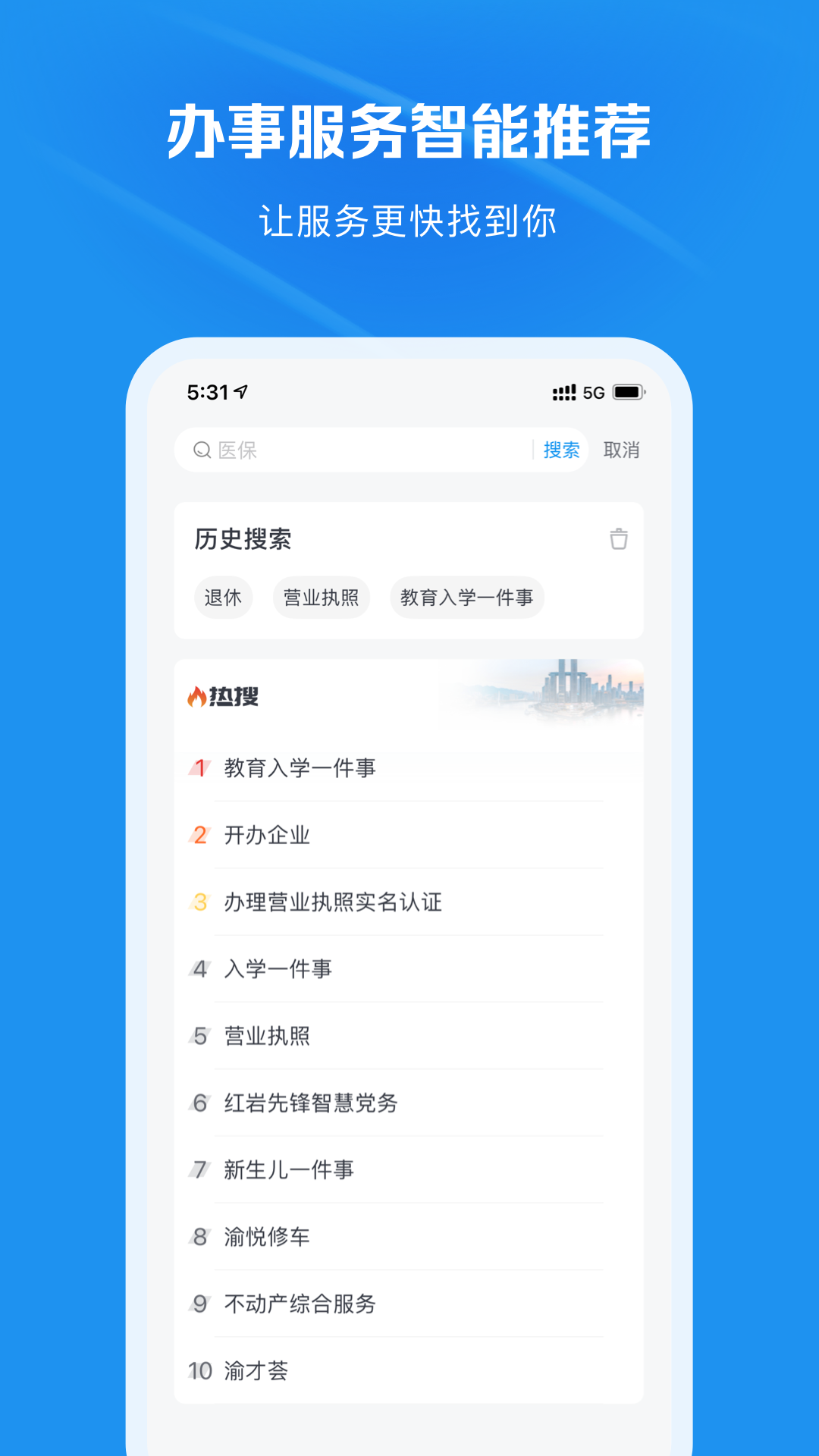Open 红岩先锋智慧党务 hot search entry

pyautogui.click(x=312, y=1102)
